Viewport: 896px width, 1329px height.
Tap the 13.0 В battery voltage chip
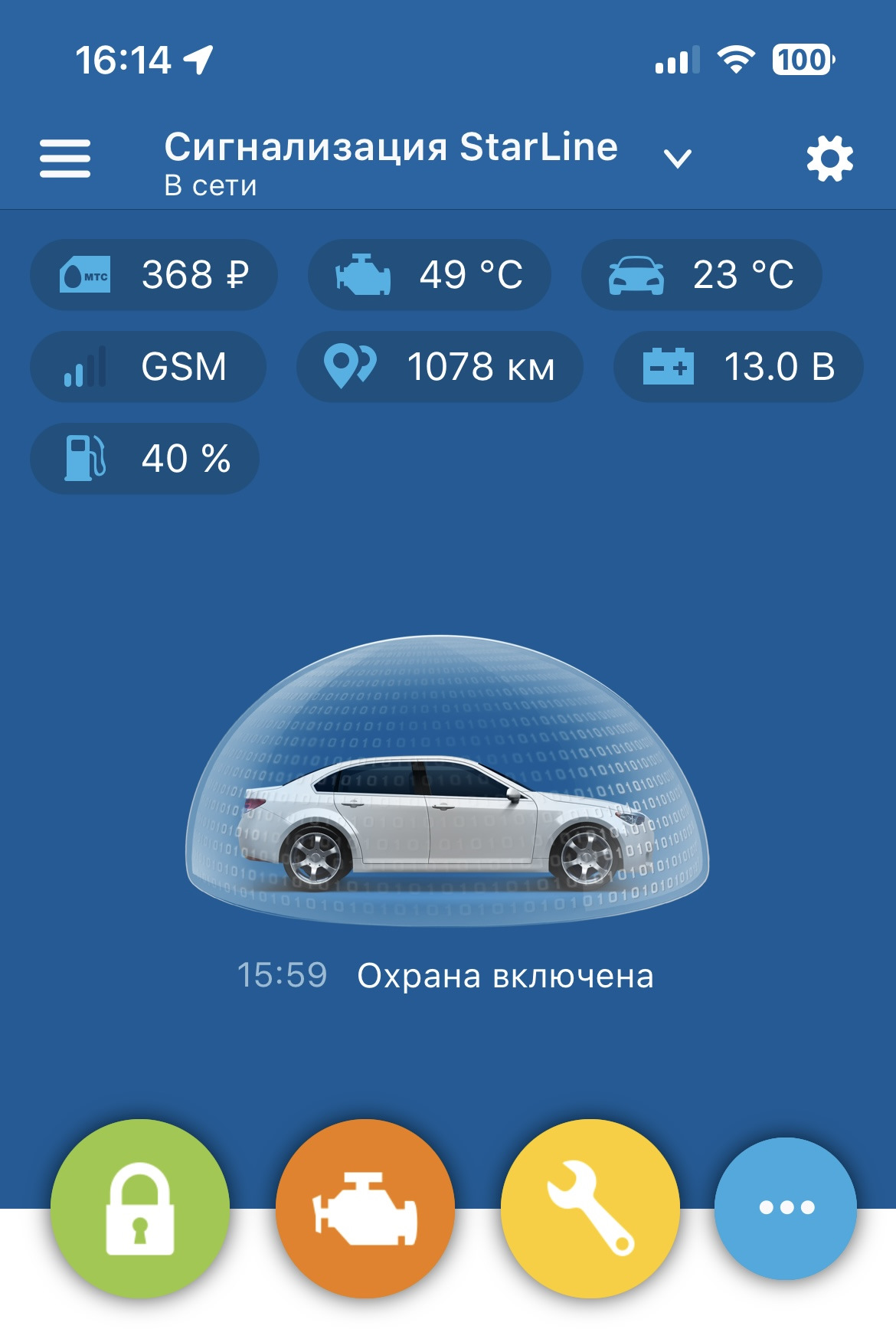(737, 367)
